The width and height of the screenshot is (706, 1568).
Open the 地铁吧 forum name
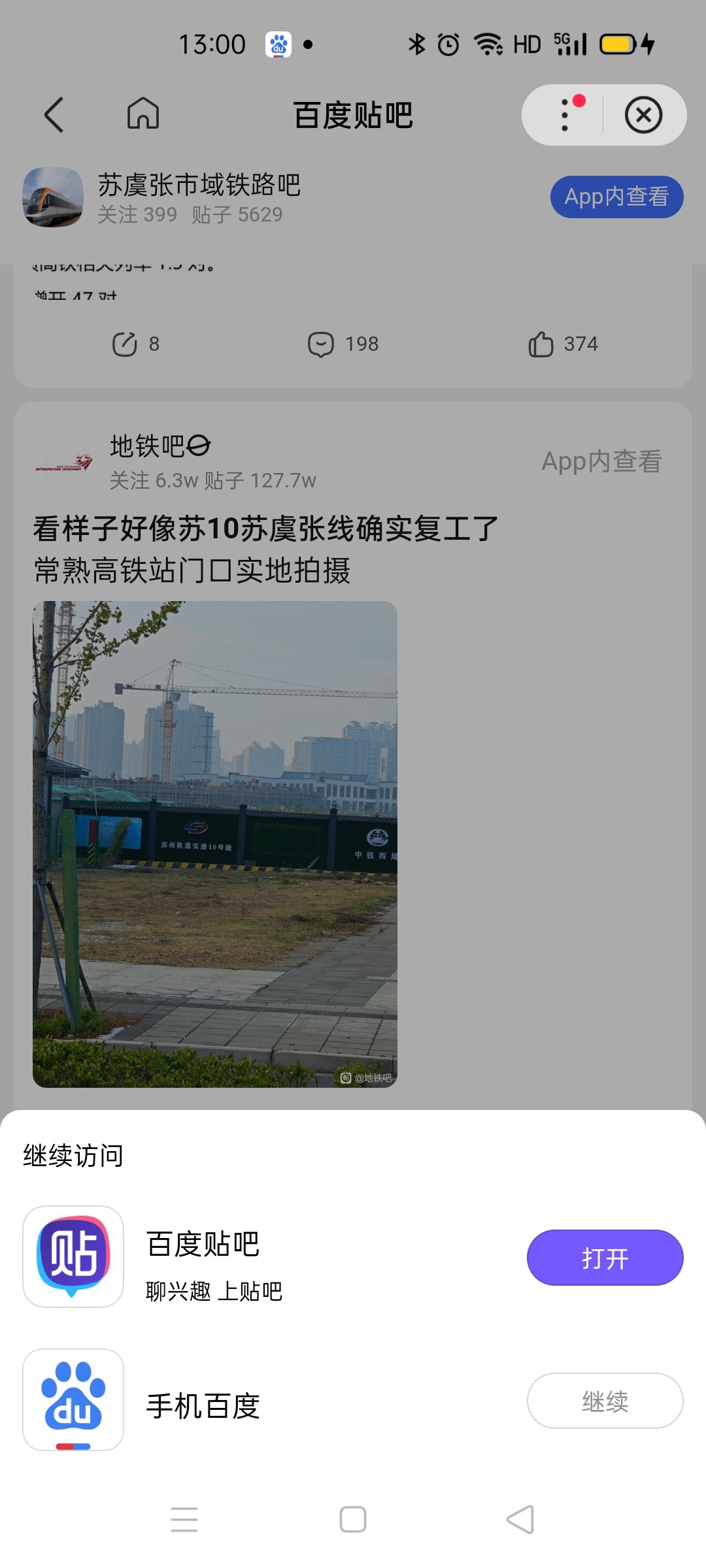148,446
